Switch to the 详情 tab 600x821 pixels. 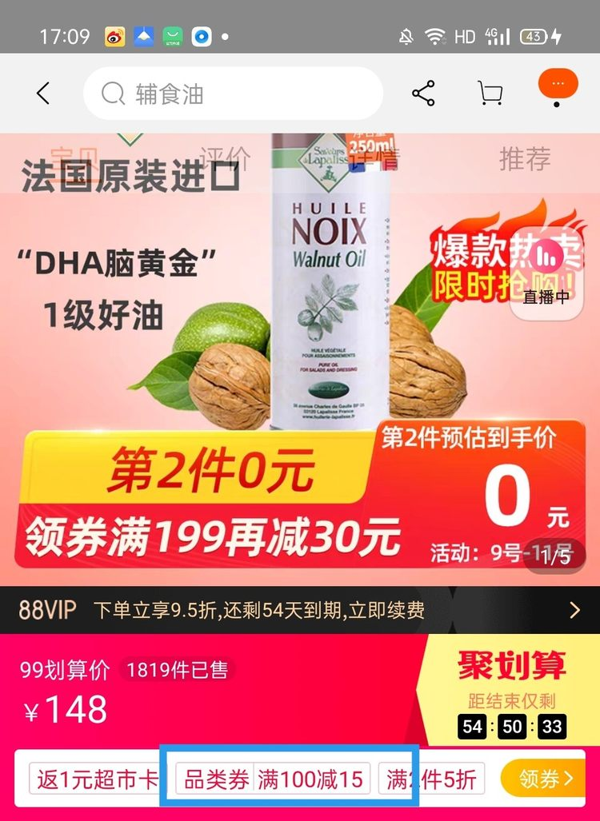pyautogui.click(x=375, y=158)
